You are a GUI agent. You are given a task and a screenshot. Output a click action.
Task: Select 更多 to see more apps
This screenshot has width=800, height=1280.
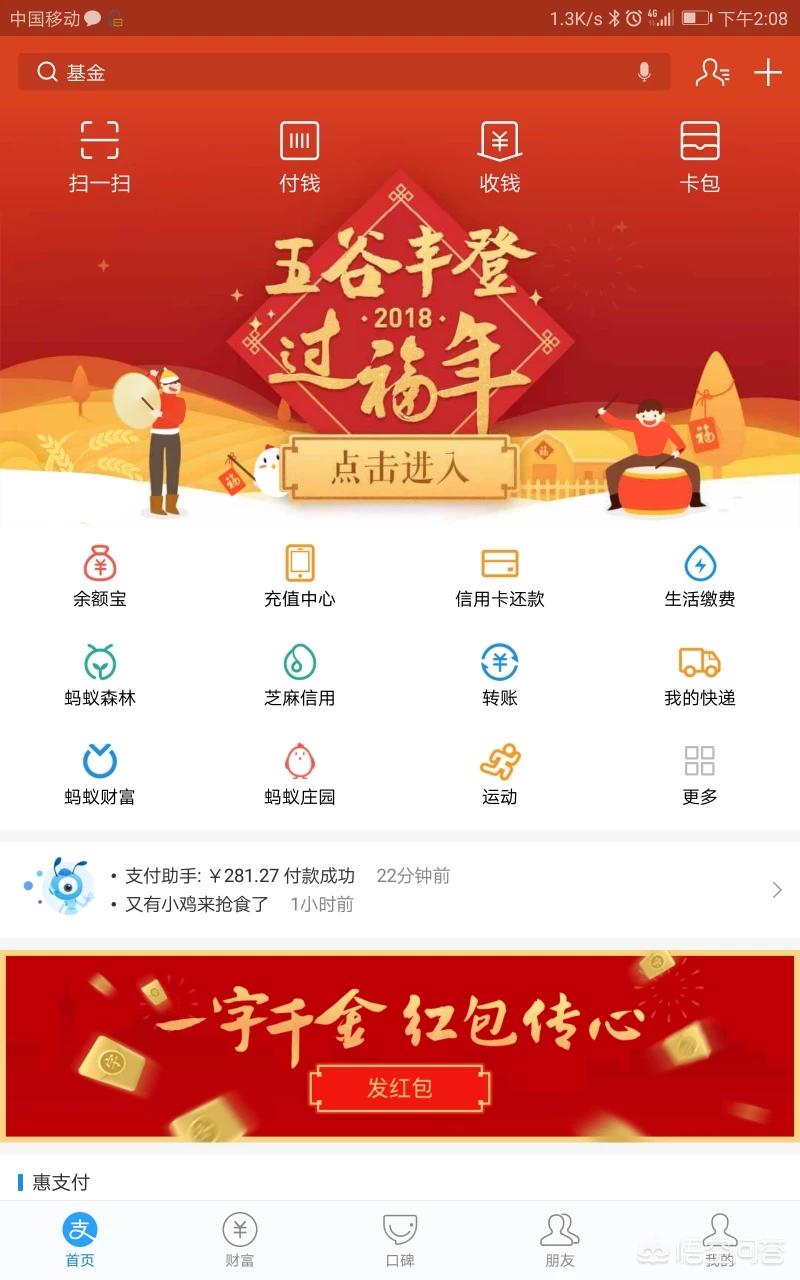click(x=700, y=775)
